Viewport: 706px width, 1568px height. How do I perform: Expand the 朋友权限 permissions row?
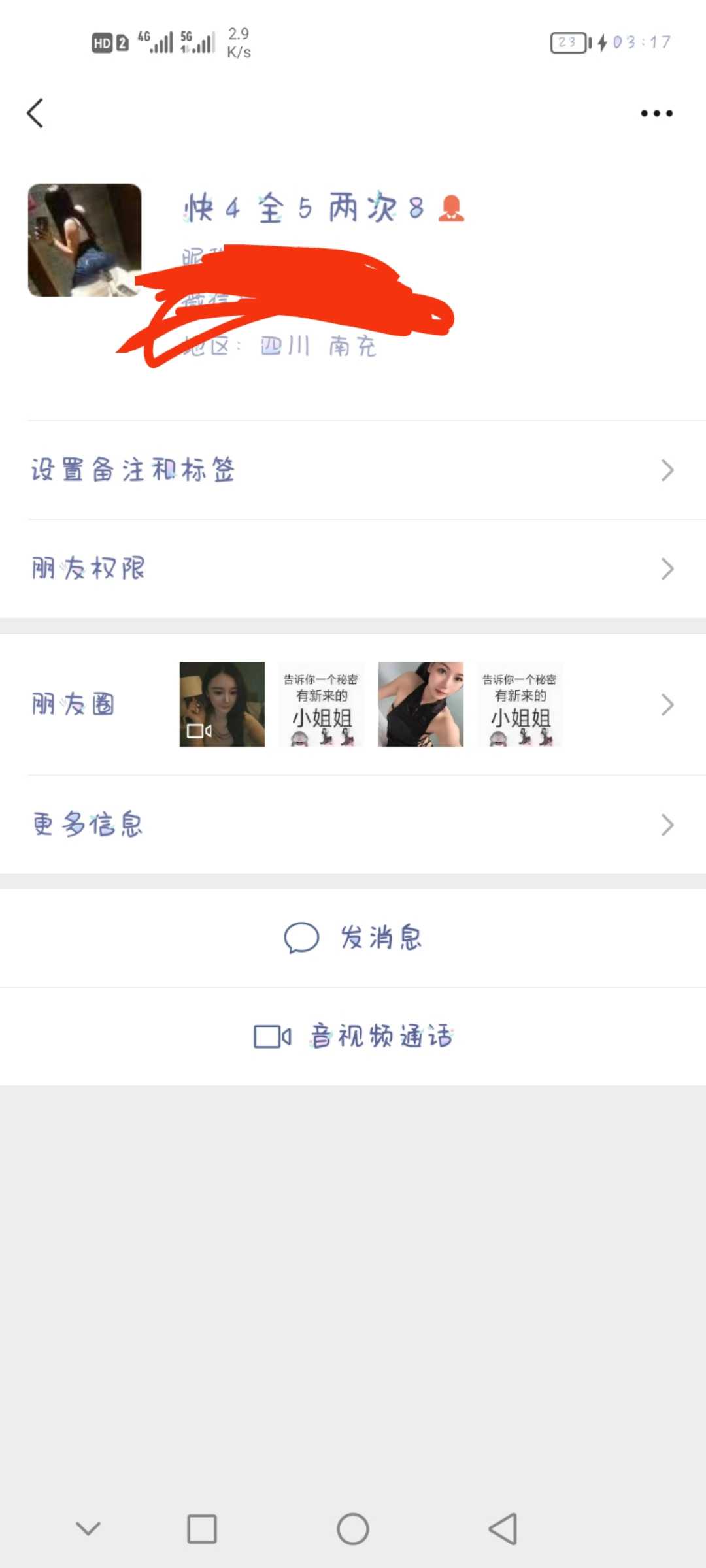[353, 568]
